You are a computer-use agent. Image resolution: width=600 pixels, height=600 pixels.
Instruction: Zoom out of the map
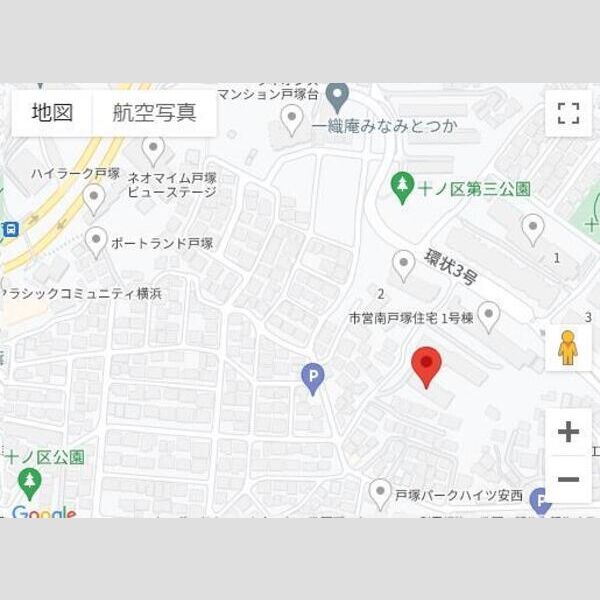pyautogui.click(x=568, y=480)
